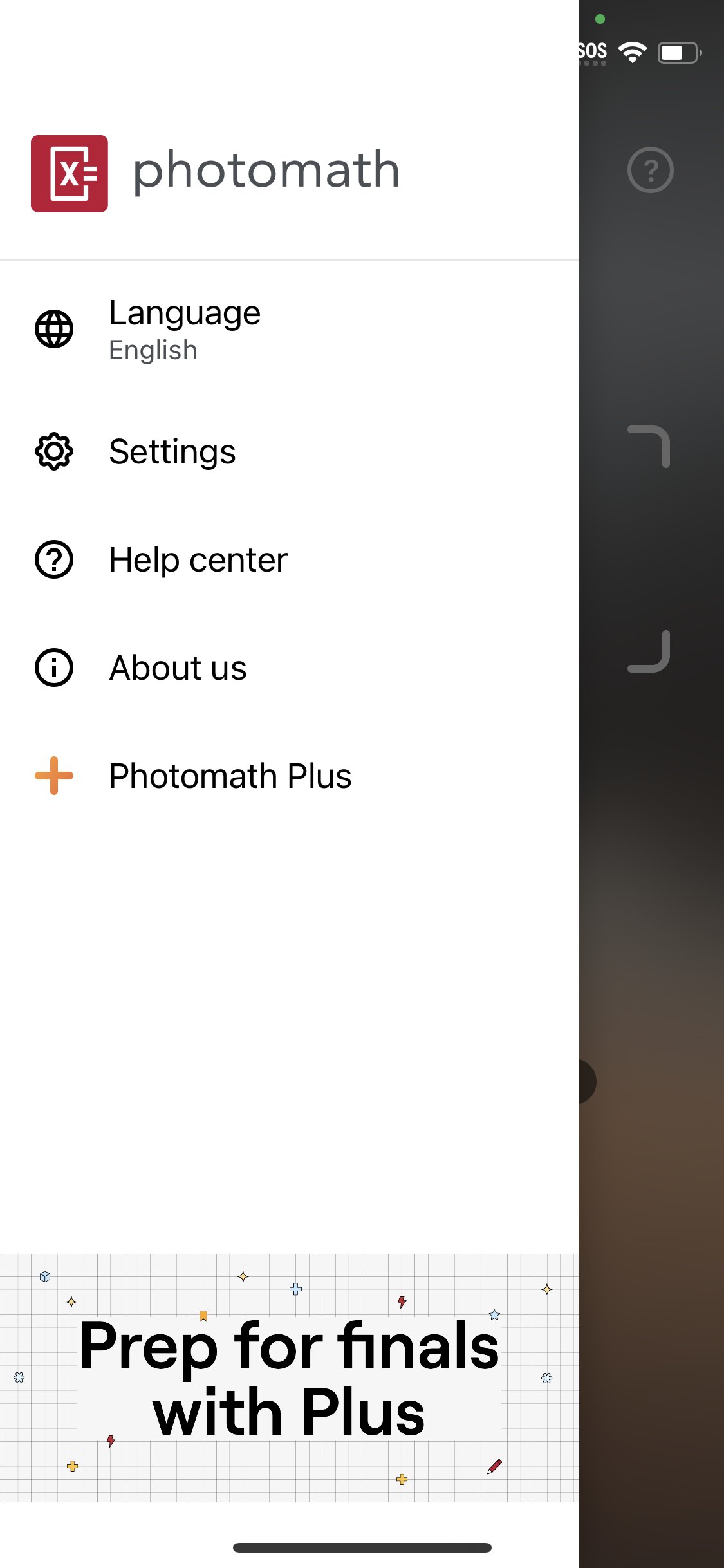
Task: Tap the Prep for finals with Plus banner
Action: tap(289, 1377)
